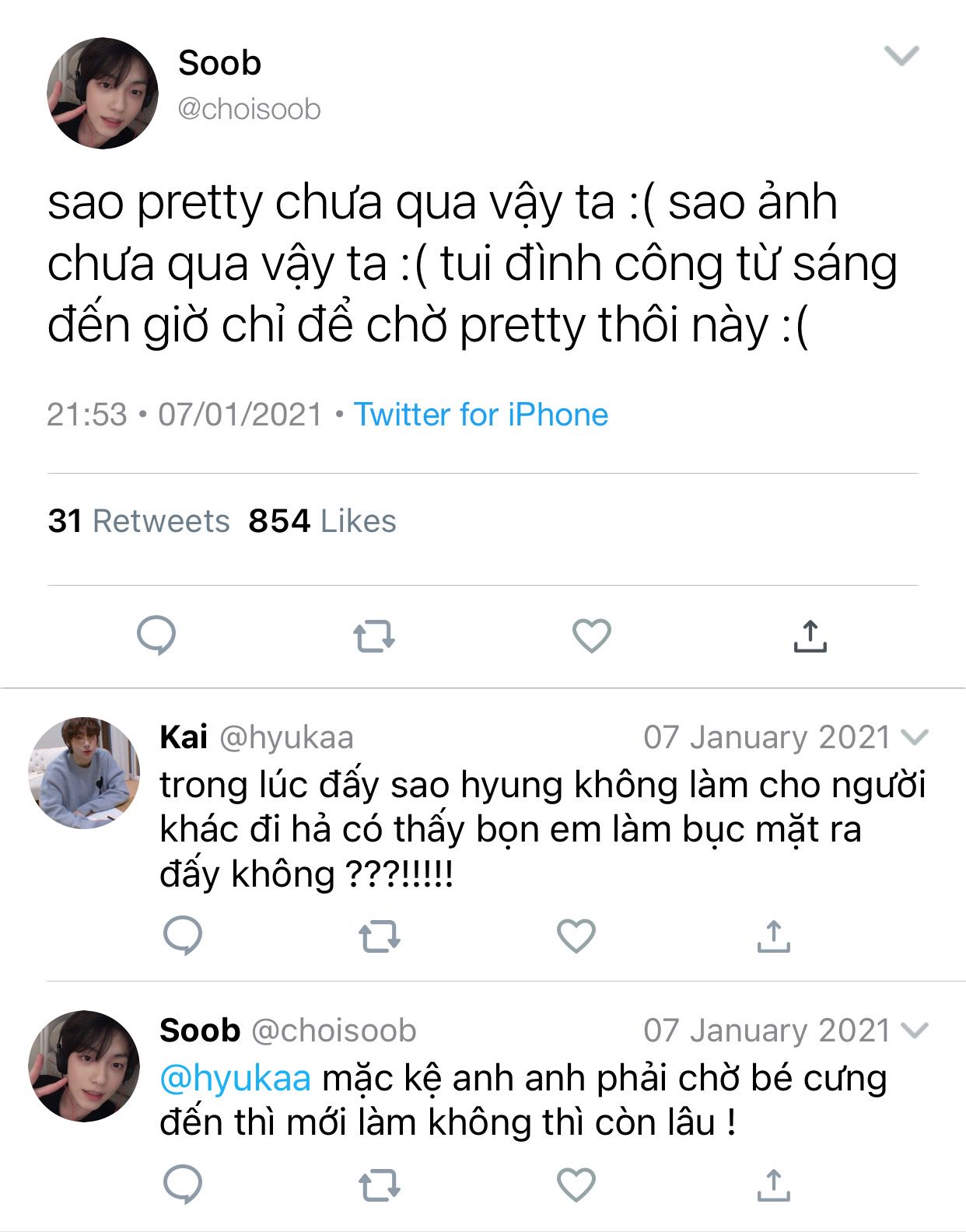Share Soob's main tweet
Image resolution: width=966 pixels, height=1232 pixels.
pyautogui.click(x=810, y=635)
